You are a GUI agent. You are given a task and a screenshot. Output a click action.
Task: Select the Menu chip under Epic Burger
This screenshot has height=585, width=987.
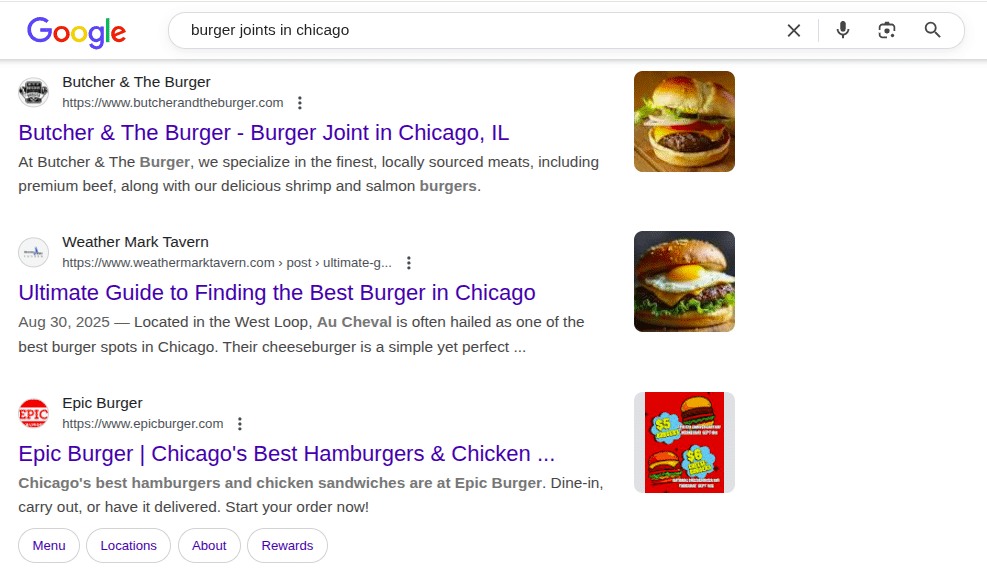coord(49,545)
